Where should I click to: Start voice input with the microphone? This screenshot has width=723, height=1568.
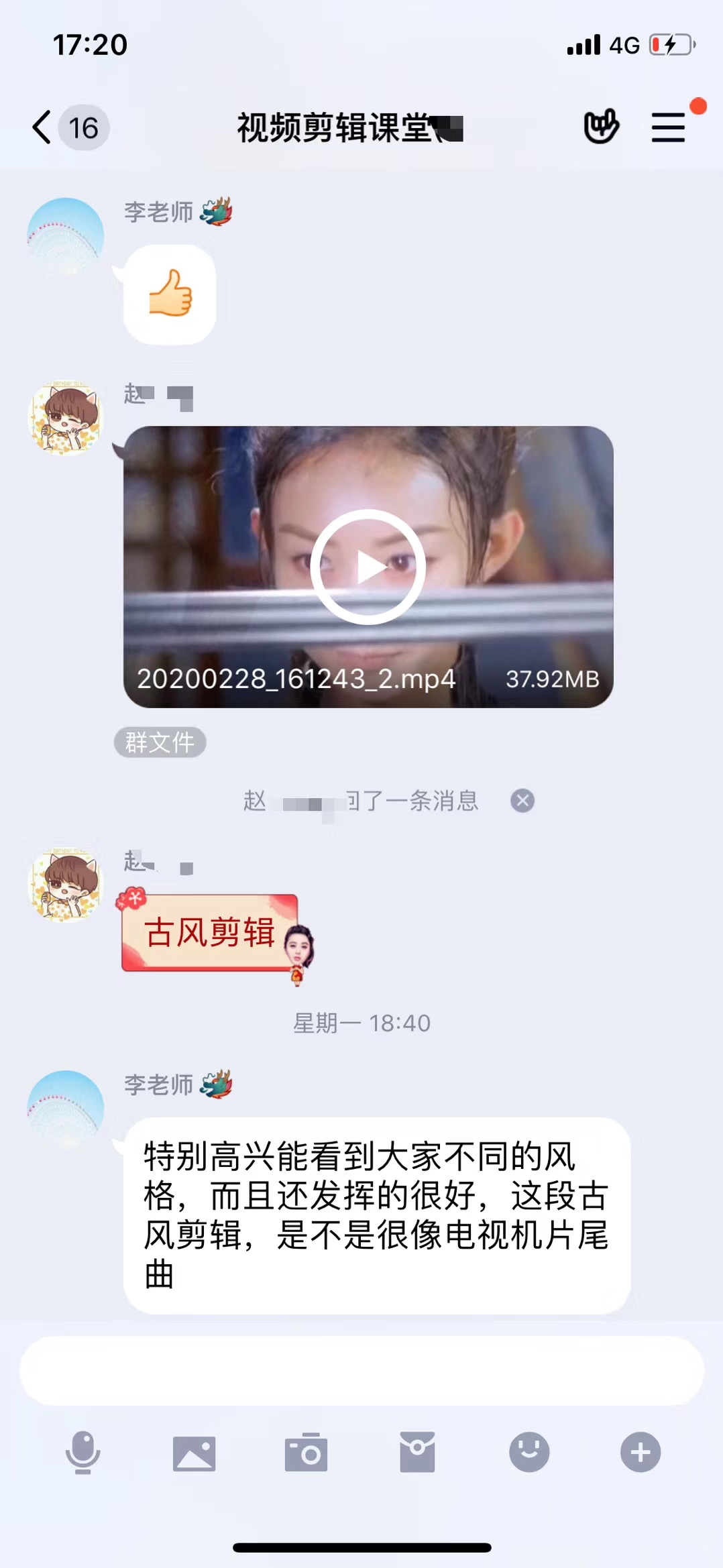(x=83, y=1452)
